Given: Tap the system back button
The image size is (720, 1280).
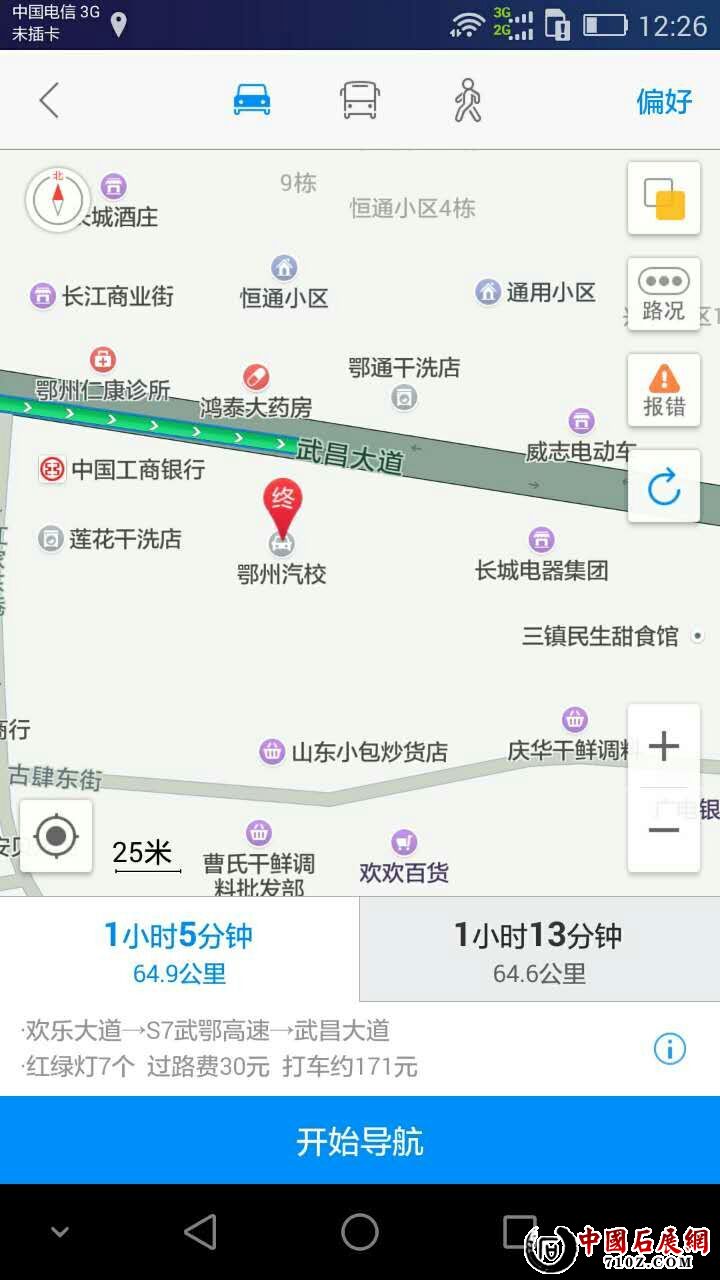Looking at the screenshot, I should pos(200,1232).
